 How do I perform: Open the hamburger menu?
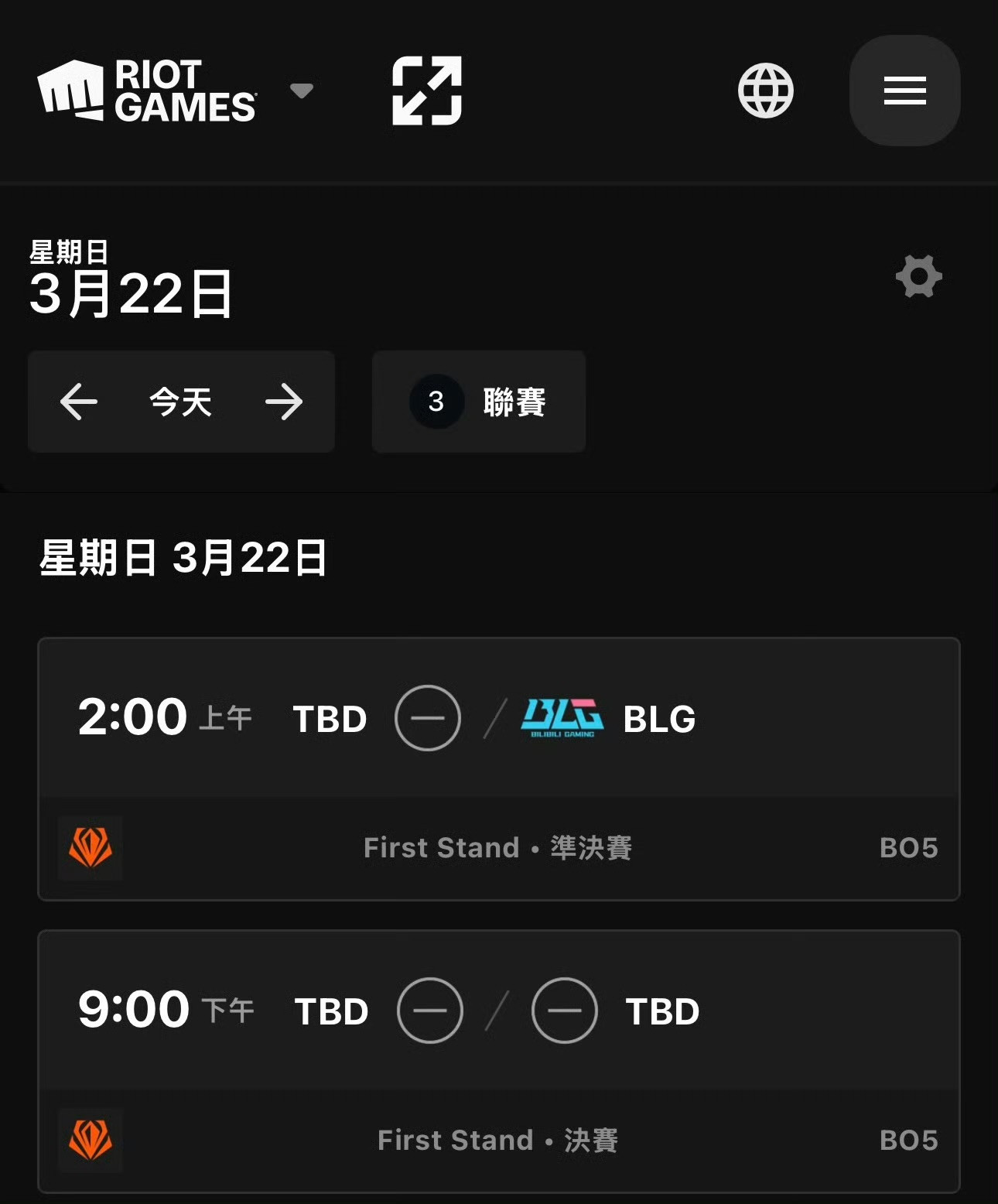coord(905,91)
